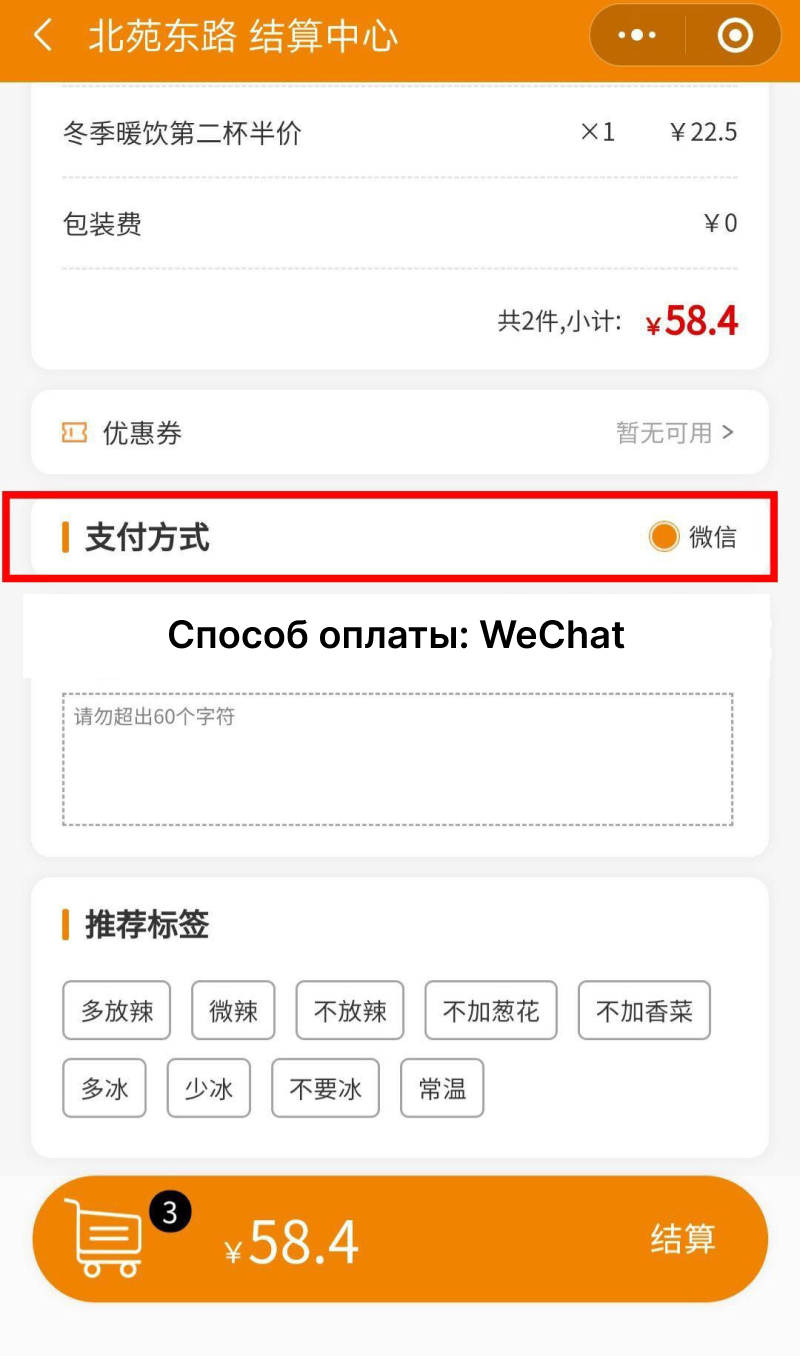800x1356 pixels.
Task: Tap the remark text box with the 60-character hint
Action: point(398,759)
